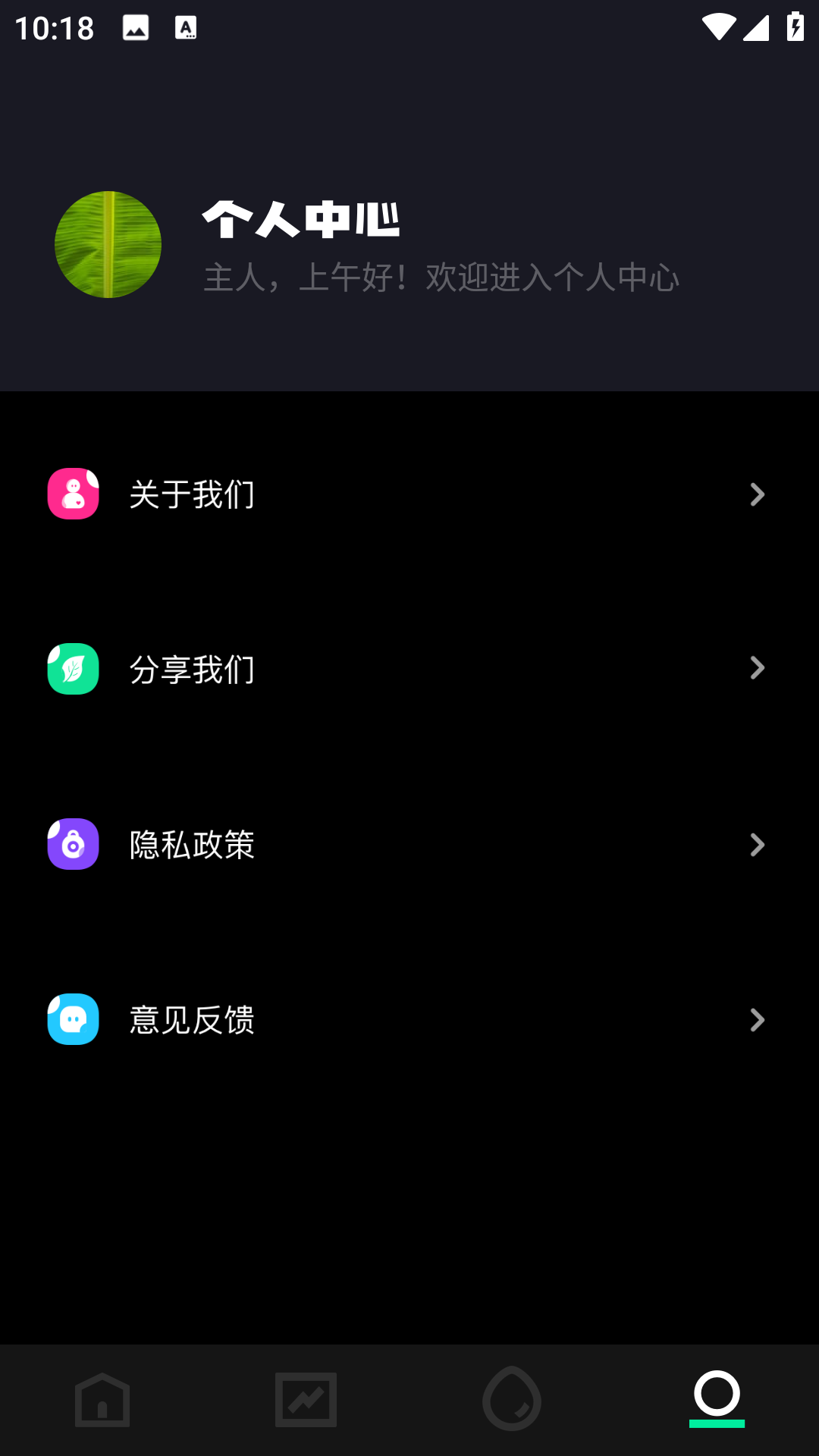Open 意见反馈 via its chevron arrow
The image size is (819, 1456).
758,1020
